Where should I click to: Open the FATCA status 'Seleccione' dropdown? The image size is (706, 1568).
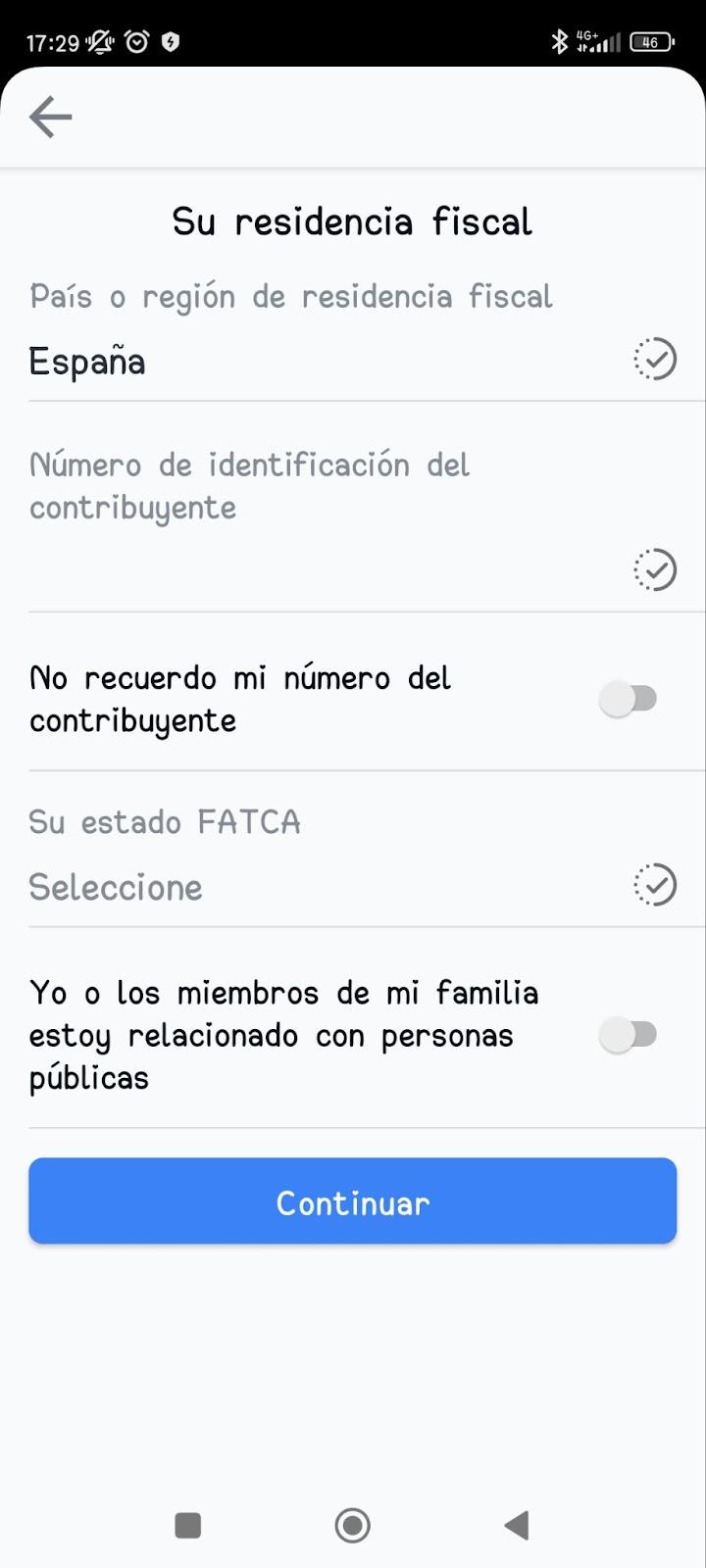353,886
